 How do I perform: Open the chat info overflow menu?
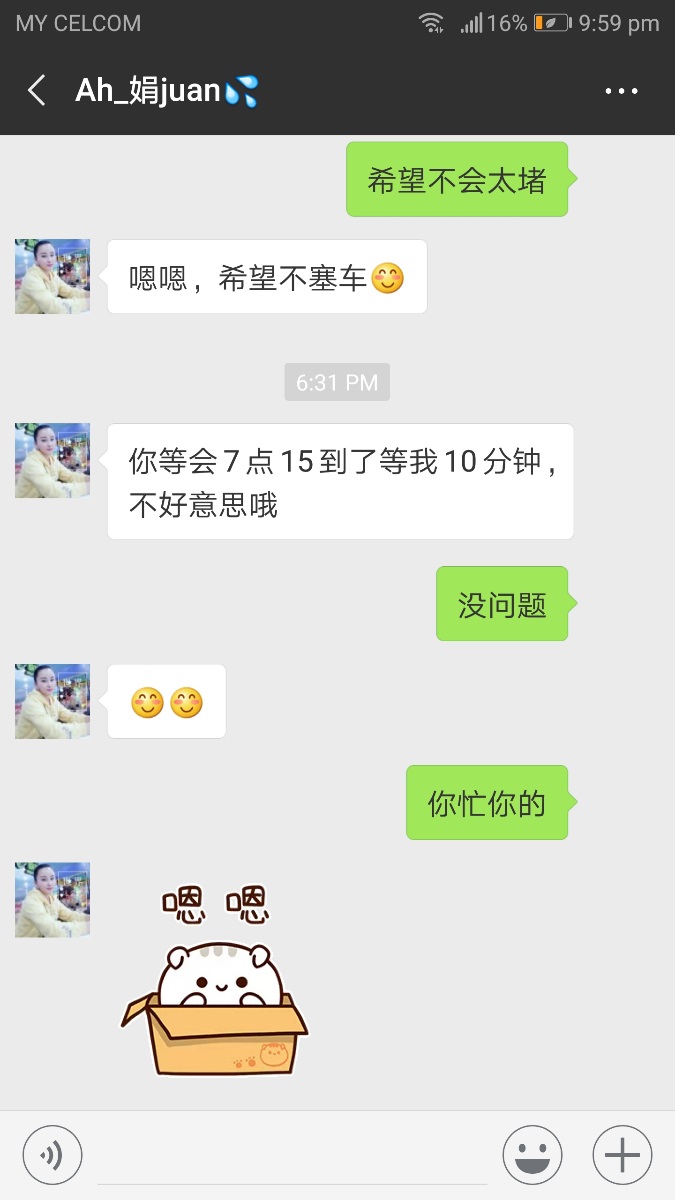click(621, 91)
